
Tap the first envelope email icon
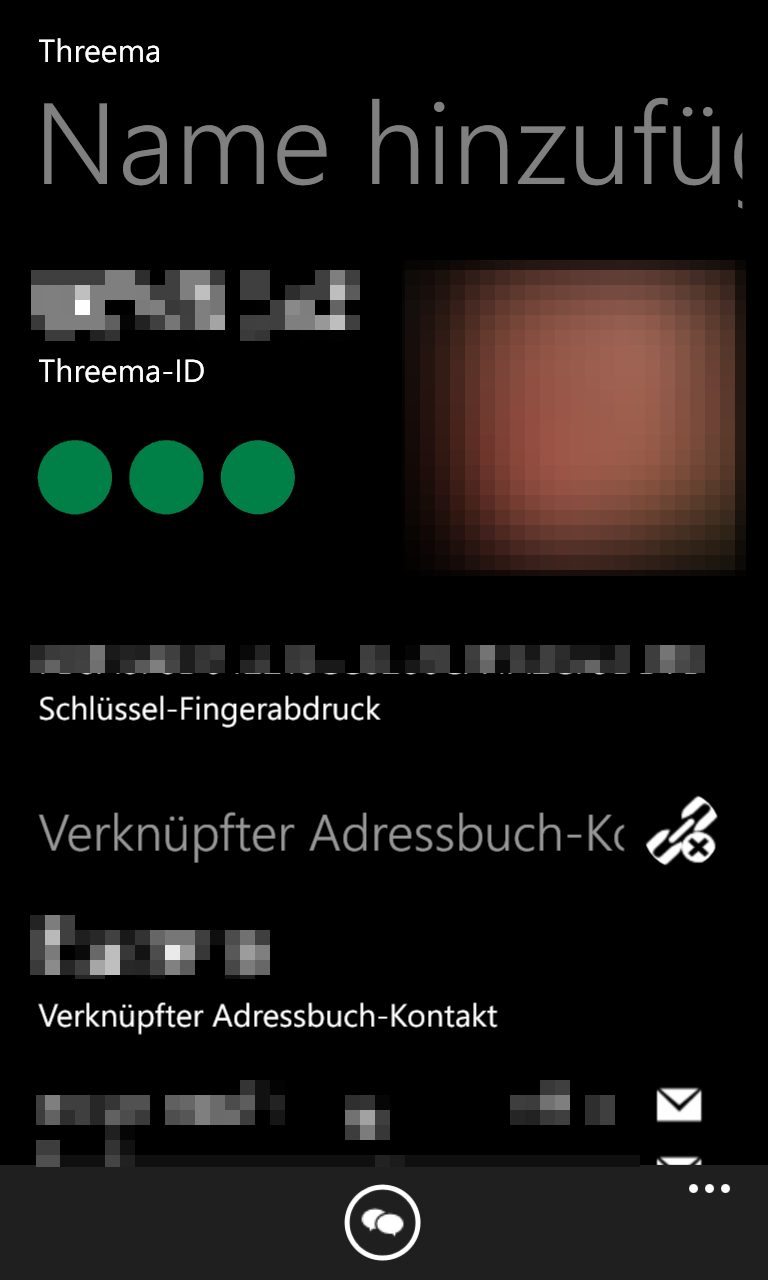point(679,1105)
